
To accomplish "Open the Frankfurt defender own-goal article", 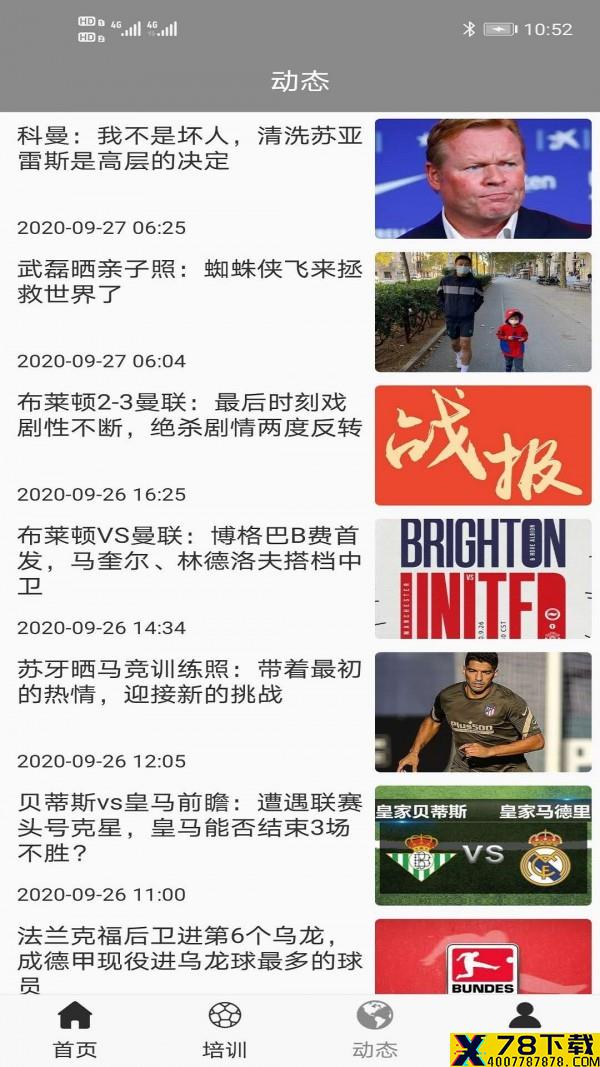I will (300, 954).
